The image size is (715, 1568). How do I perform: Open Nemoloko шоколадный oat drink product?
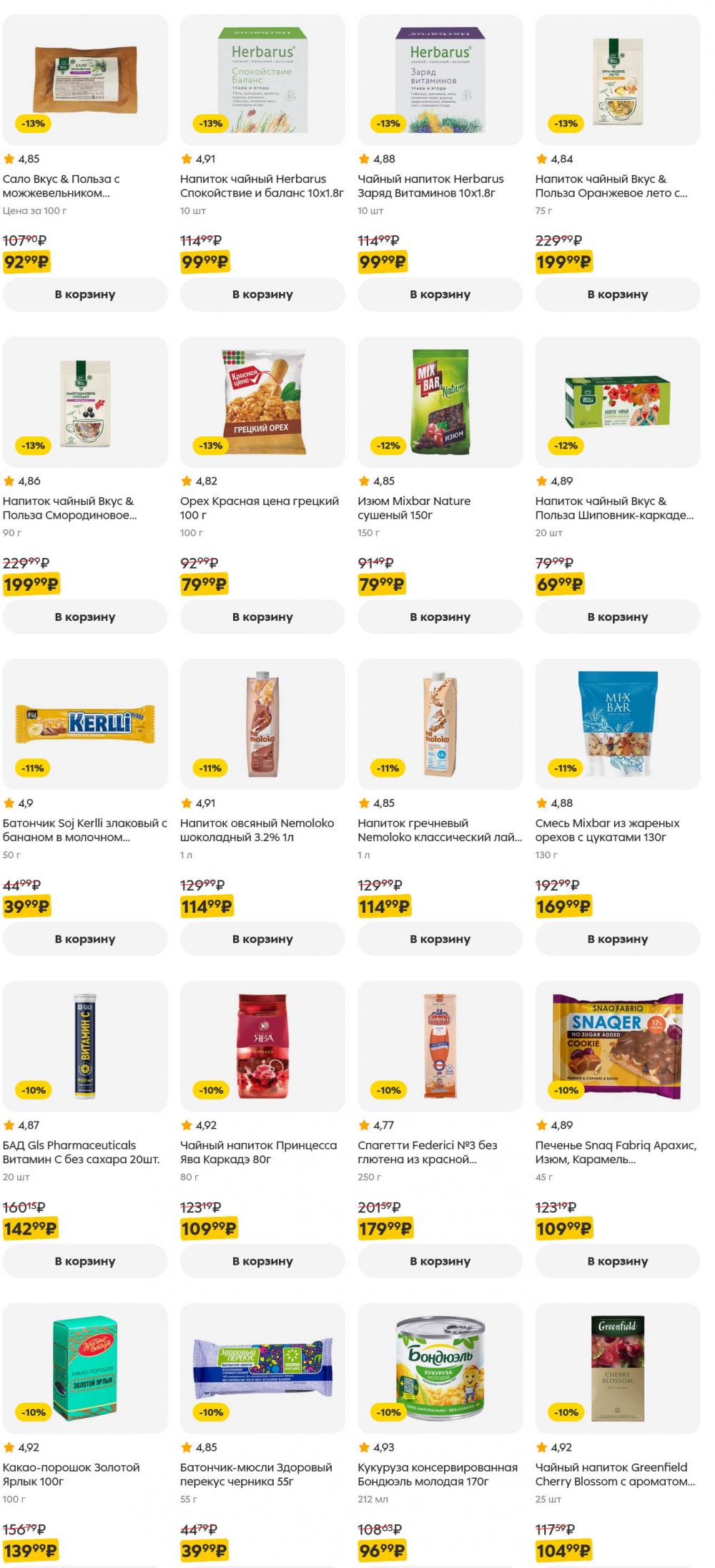click(262, 725)
